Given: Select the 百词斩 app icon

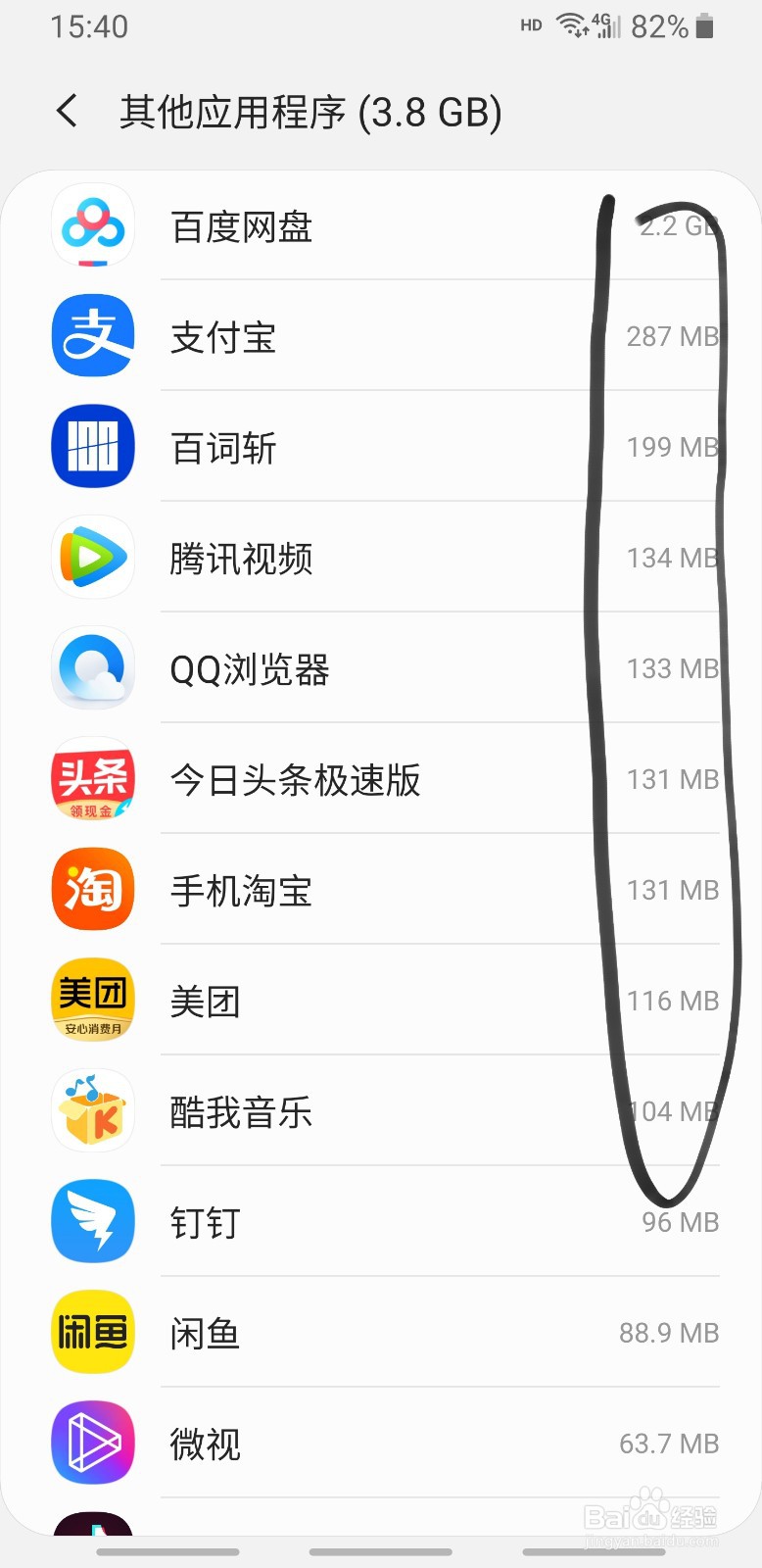Looking at the screenshot, I should [x=92, y=446].
